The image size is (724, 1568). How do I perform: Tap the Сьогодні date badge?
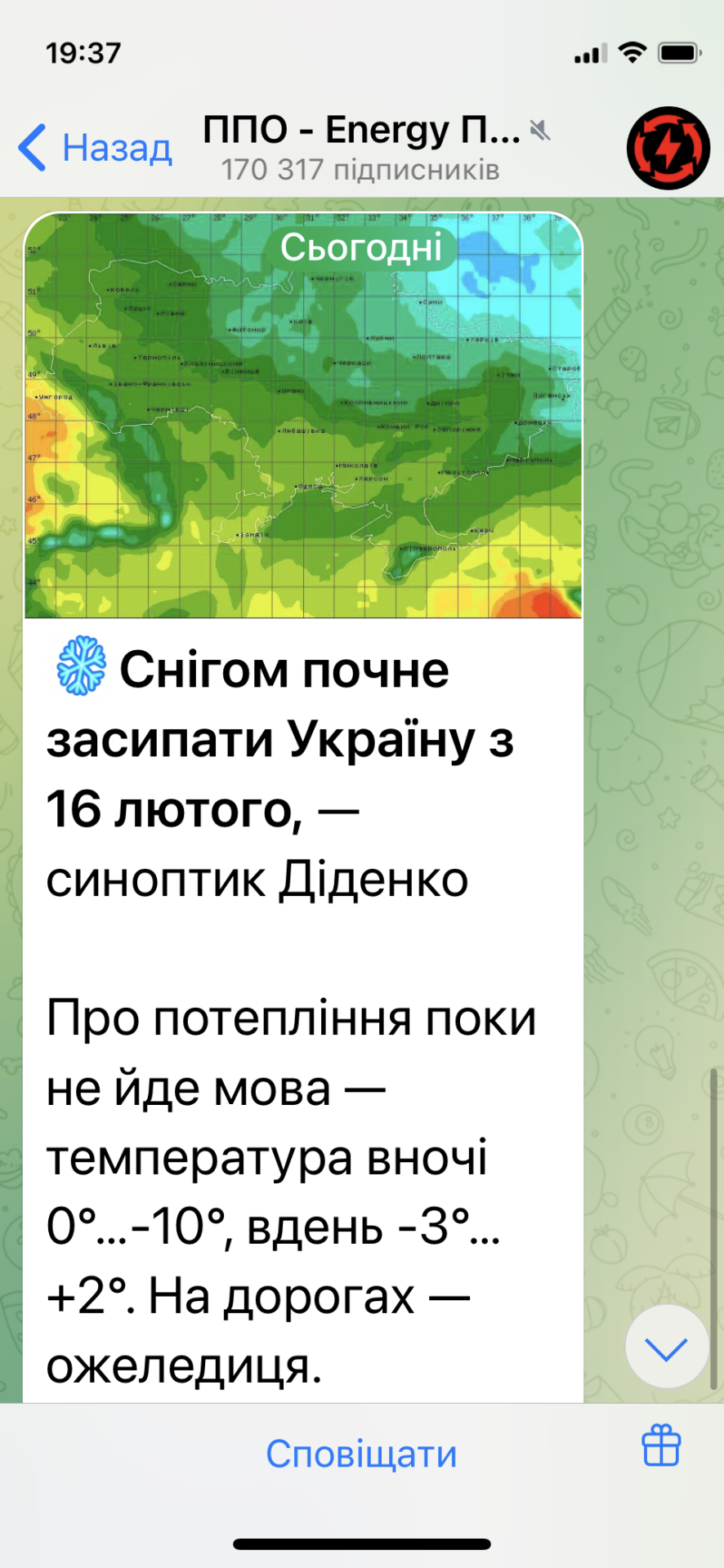361,247
